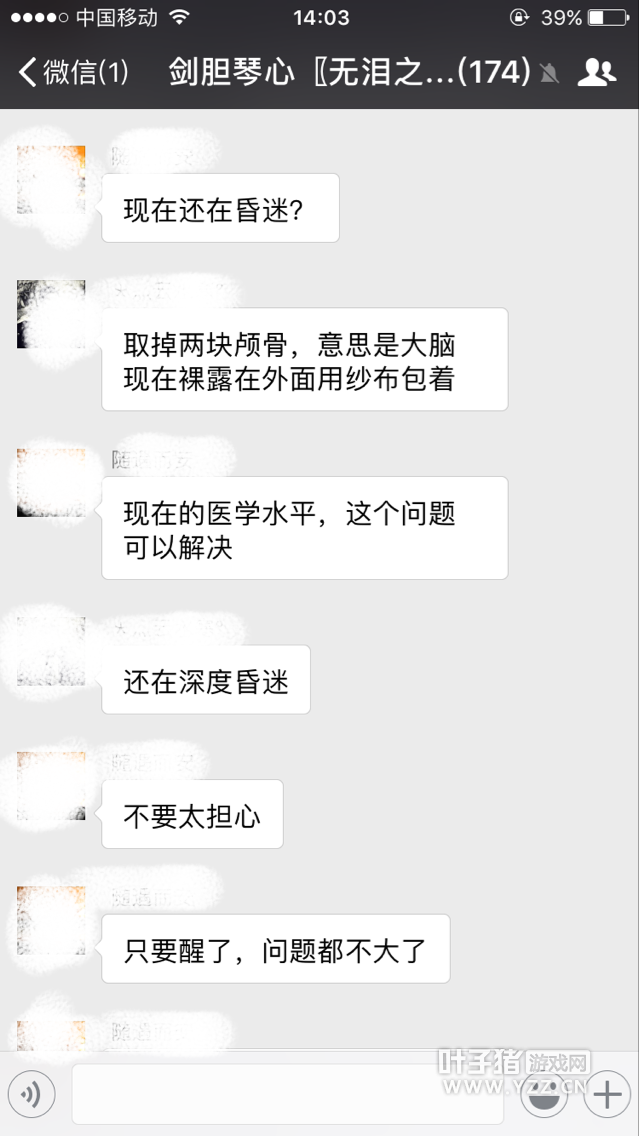The image size is (639, 1136).
Task: Open the group members info icon
Action: tap(597, 72)
